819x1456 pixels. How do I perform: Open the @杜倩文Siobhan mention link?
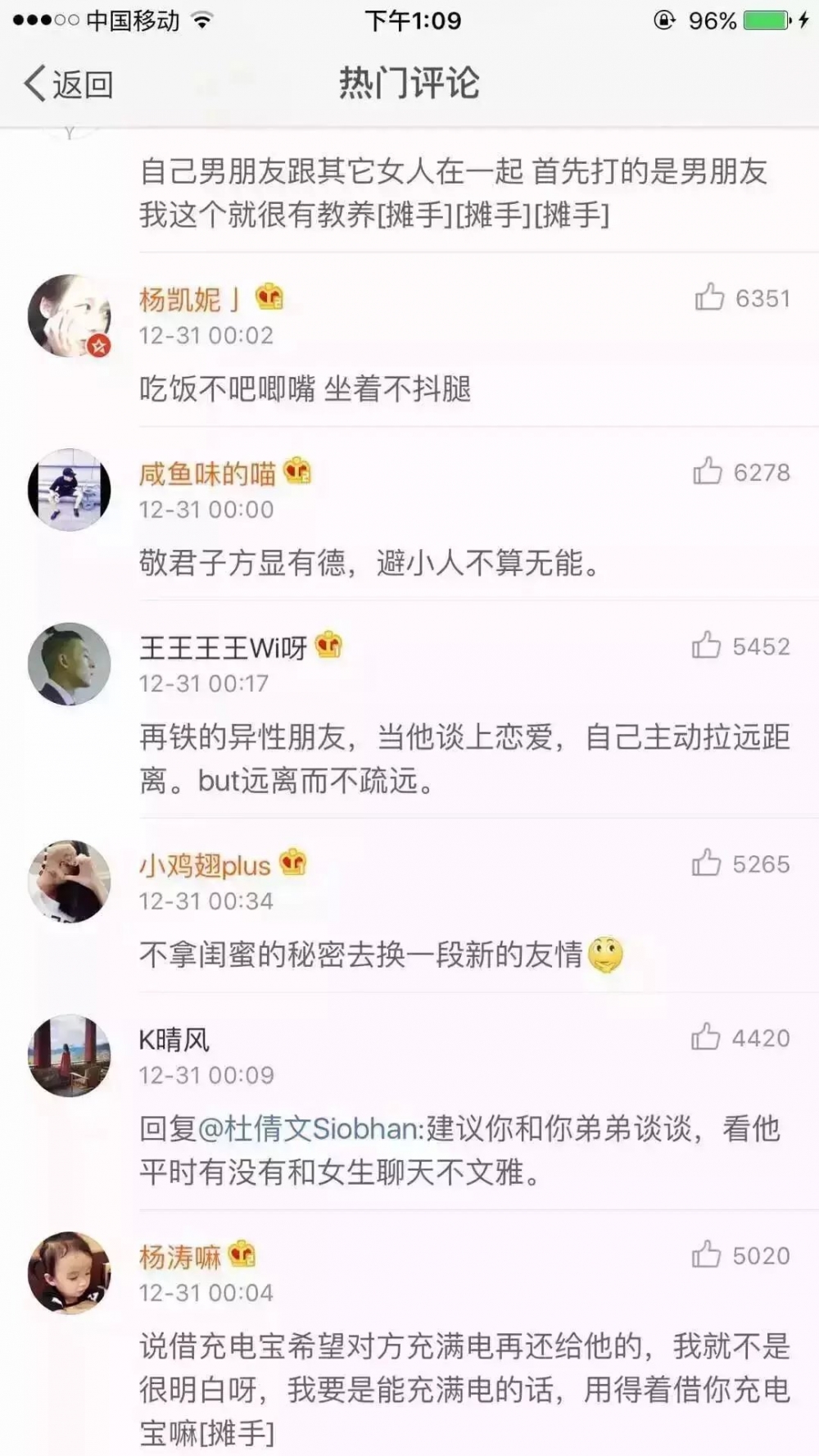coord(309,1129)
